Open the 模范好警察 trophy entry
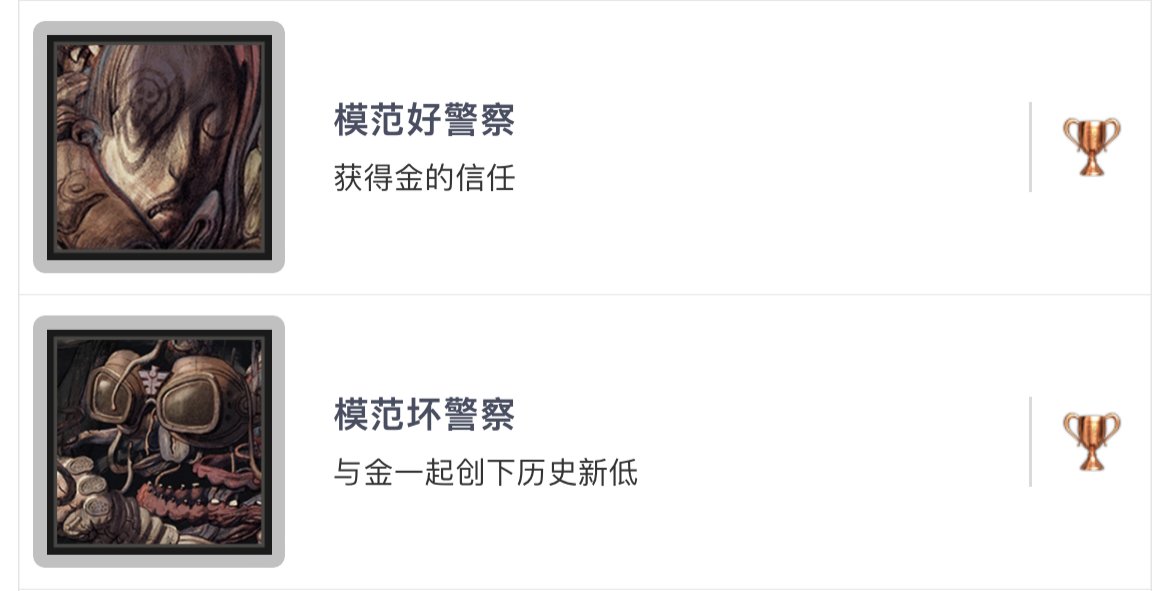Image resolution: width=1170 pixels, height=591 pixels. coord(585,148)
